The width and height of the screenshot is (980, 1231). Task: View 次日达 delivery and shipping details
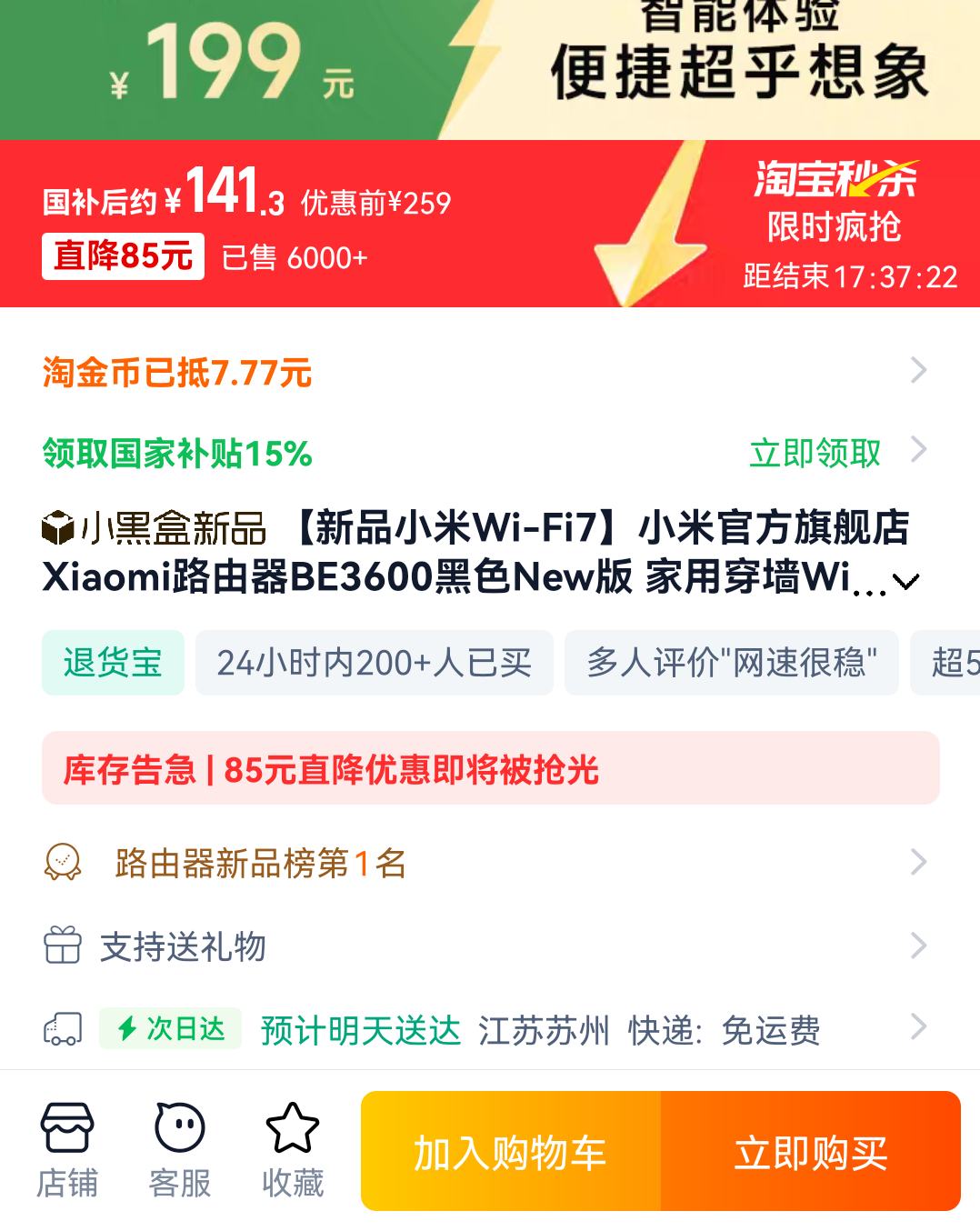482,1030
